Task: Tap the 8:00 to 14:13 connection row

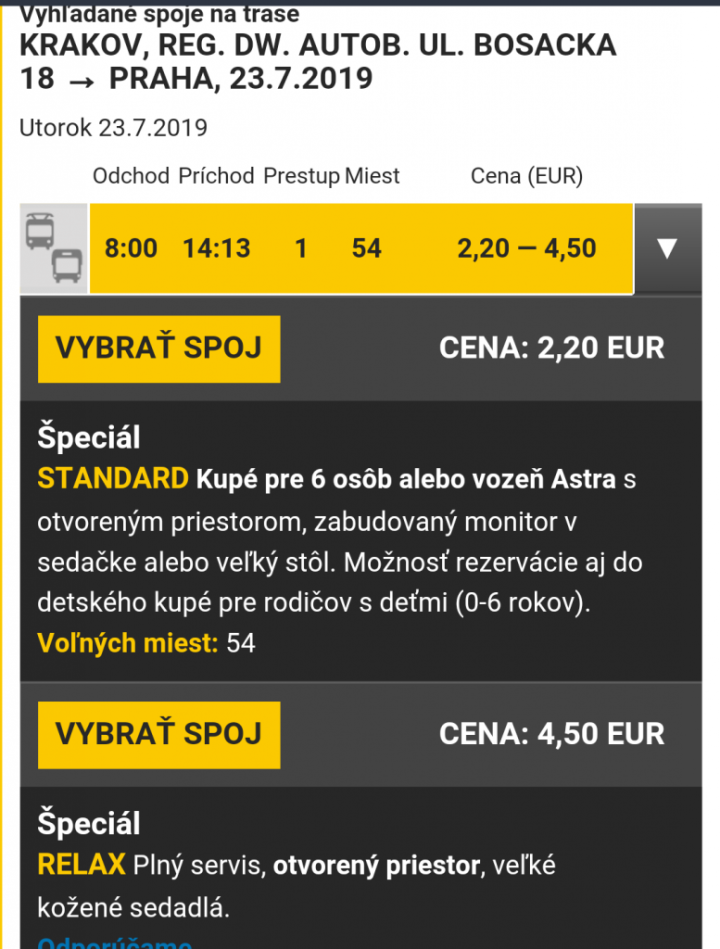Action: click(360, 249)
